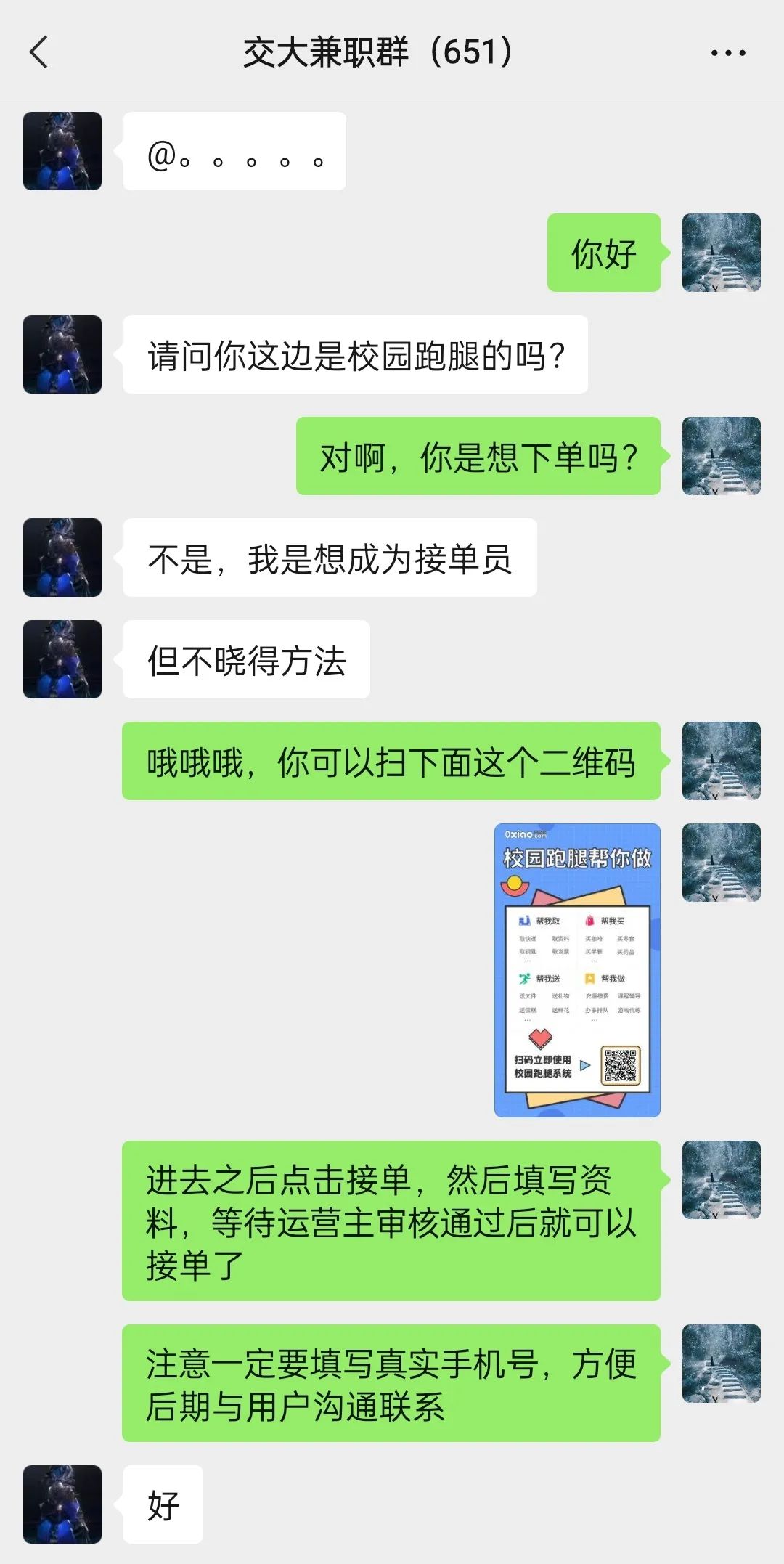The image size is (784, 1564).
Task: Tap the avatar next to 请问你这边是校园跑腿的吗
Action: (x=62, y=354)
